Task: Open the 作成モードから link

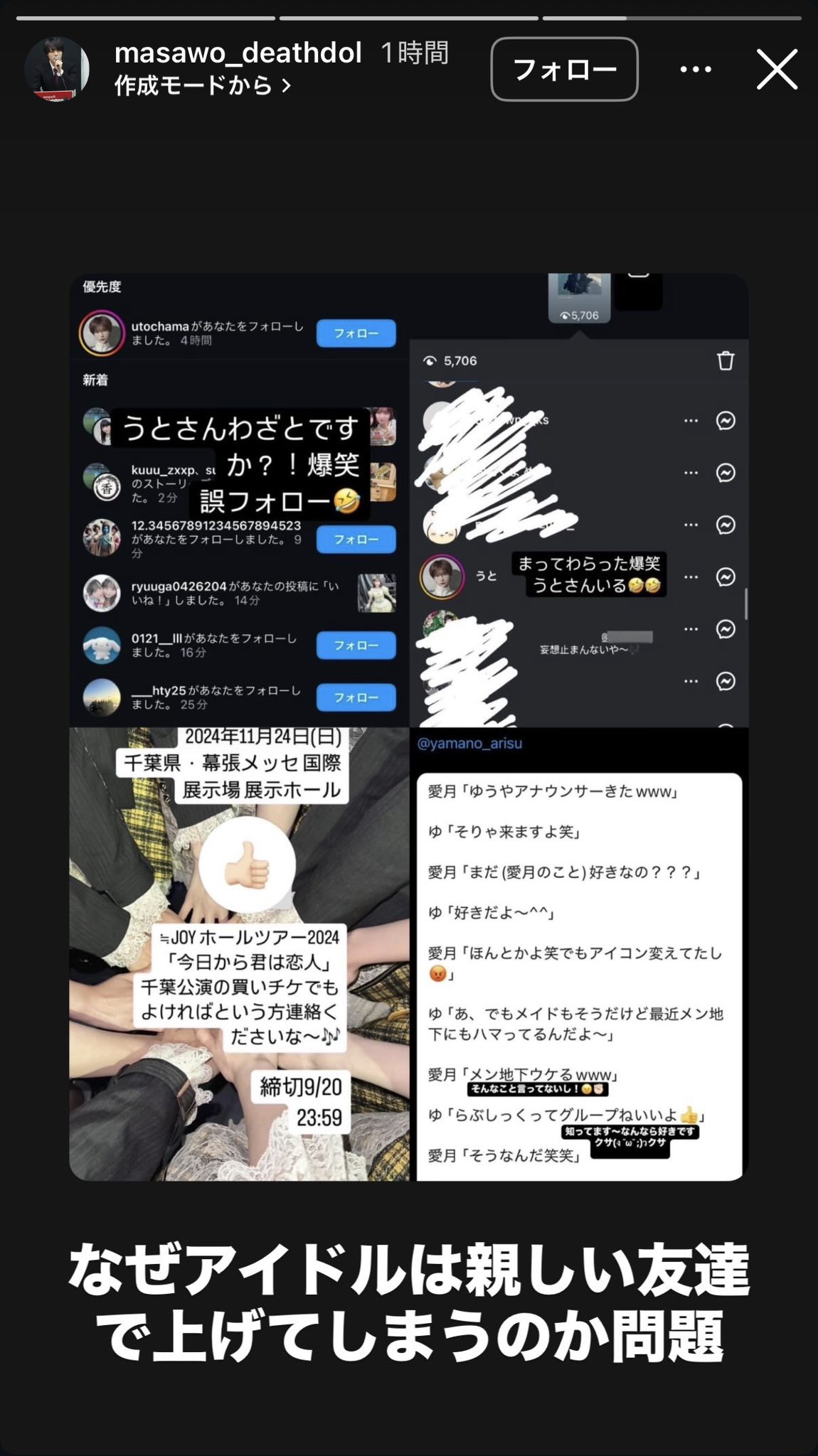Action: click(202, 86)
